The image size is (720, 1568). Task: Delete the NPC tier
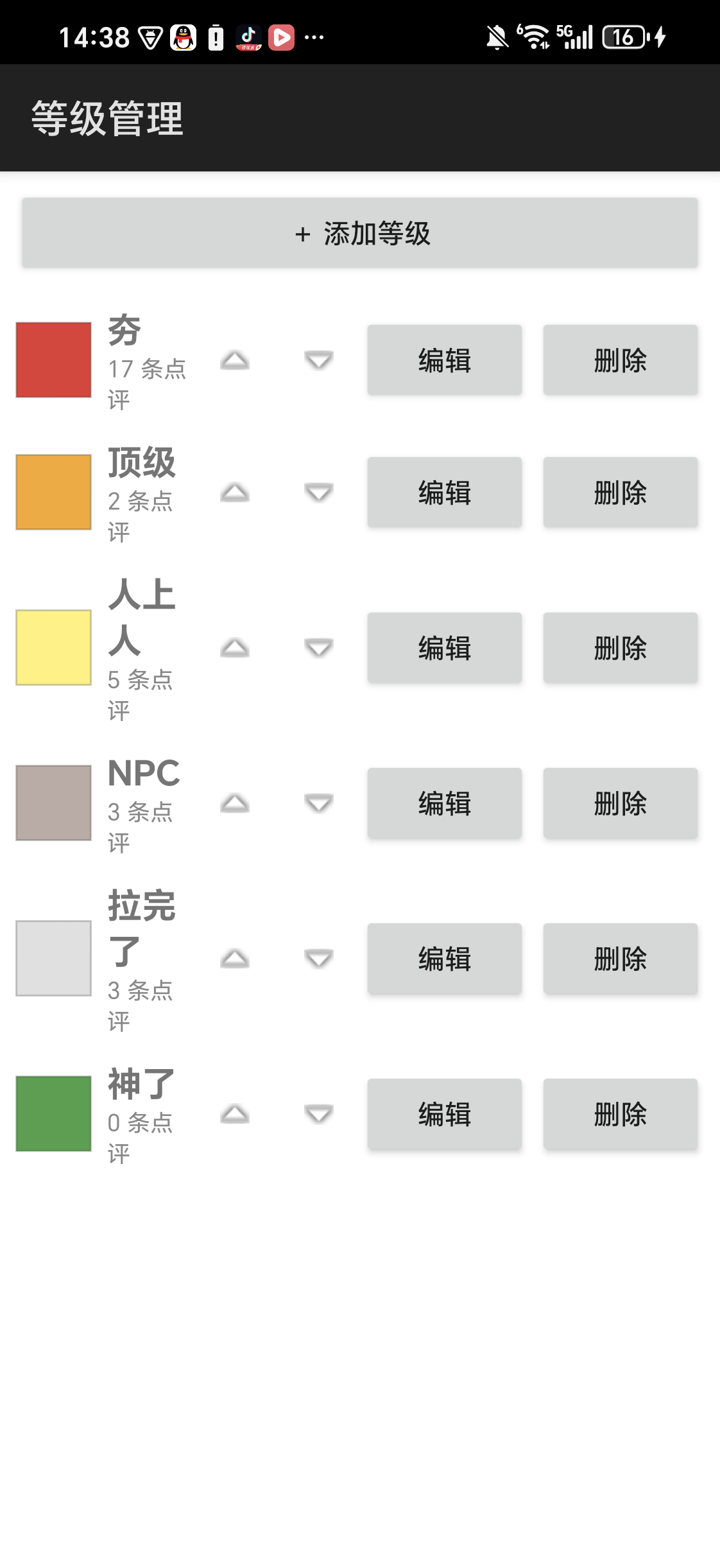[x=621, y=803]
